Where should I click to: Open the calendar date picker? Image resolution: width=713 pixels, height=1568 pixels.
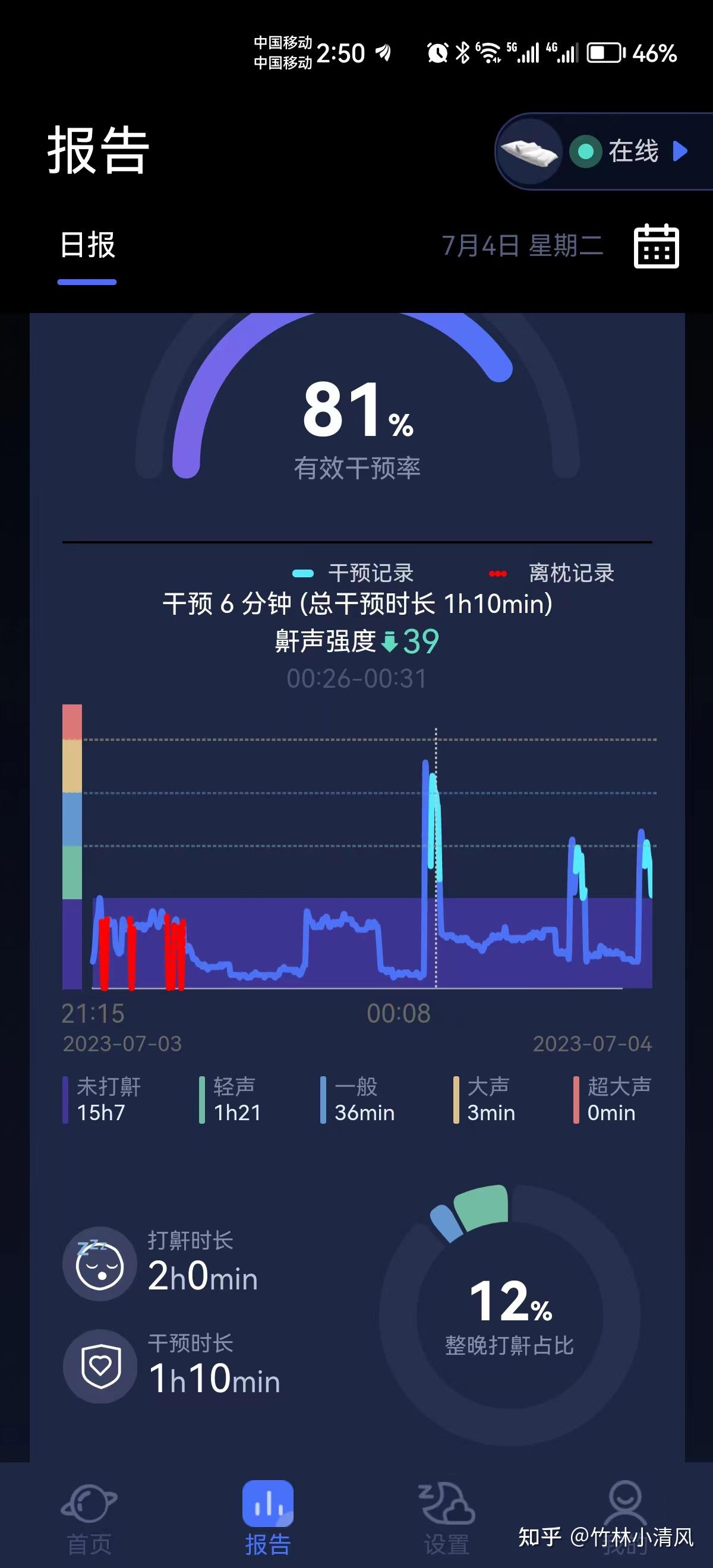(656, 246)
